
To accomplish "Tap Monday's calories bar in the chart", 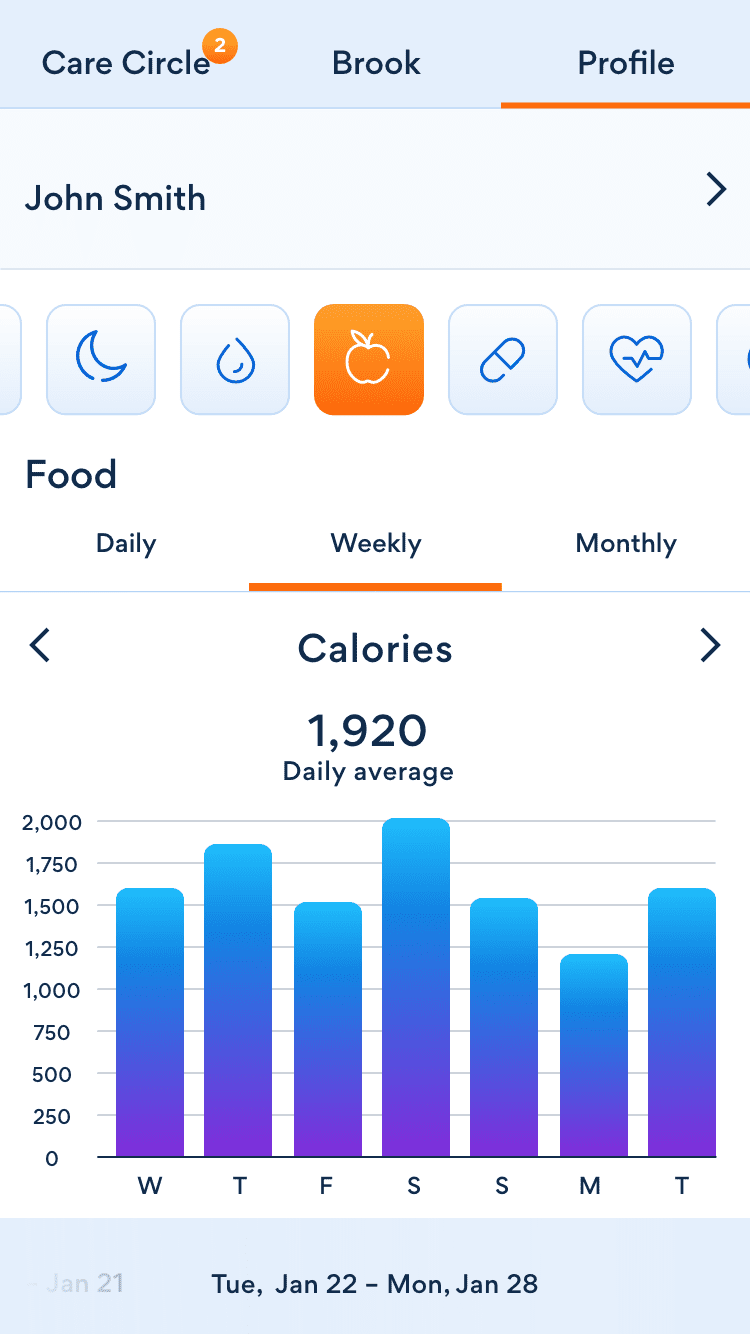I will (593, 1056).
